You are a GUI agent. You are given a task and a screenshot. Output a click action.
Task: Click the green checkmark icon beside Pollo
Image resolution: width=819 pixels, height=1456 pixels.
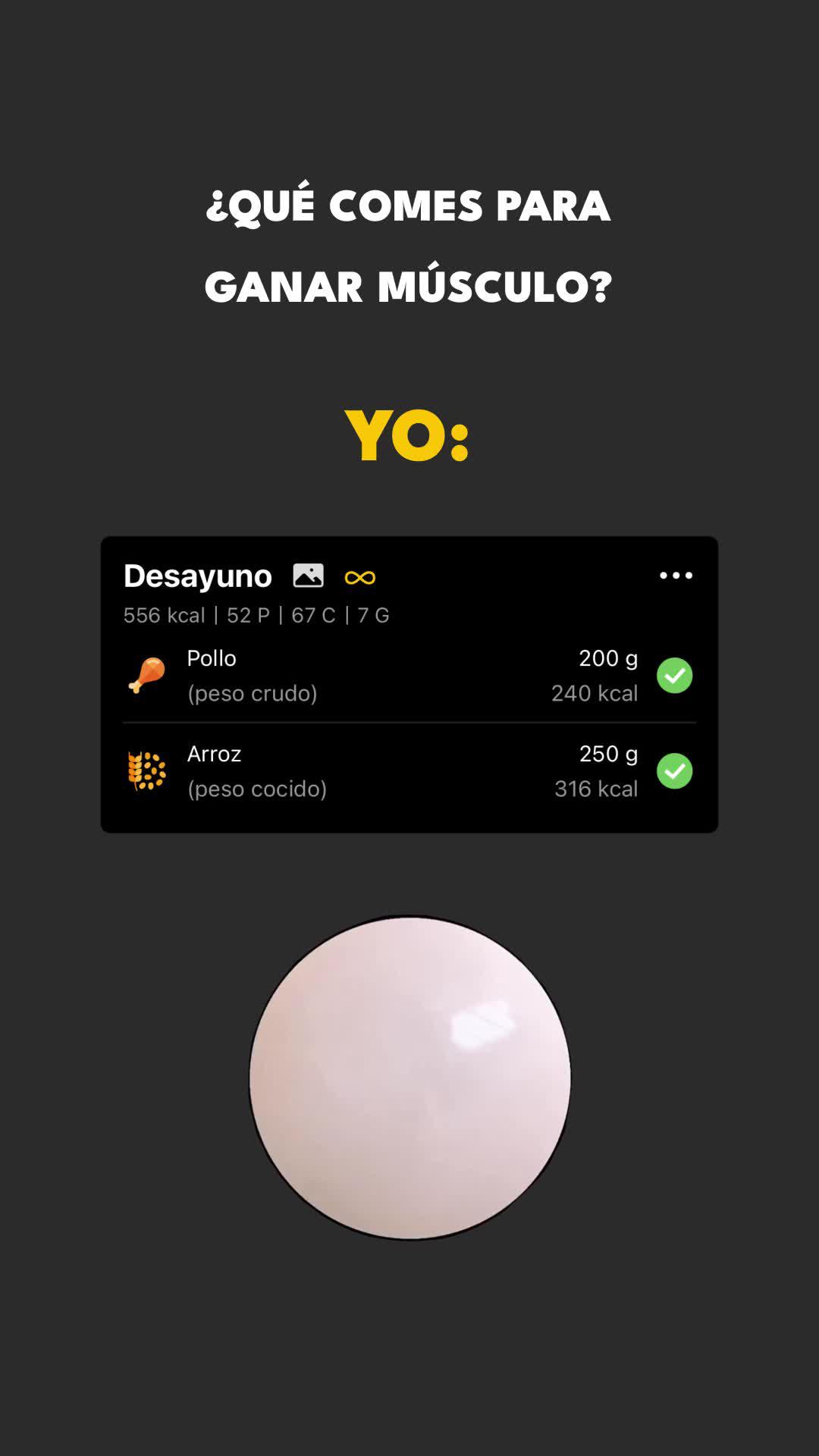click(x=674, y=675)
